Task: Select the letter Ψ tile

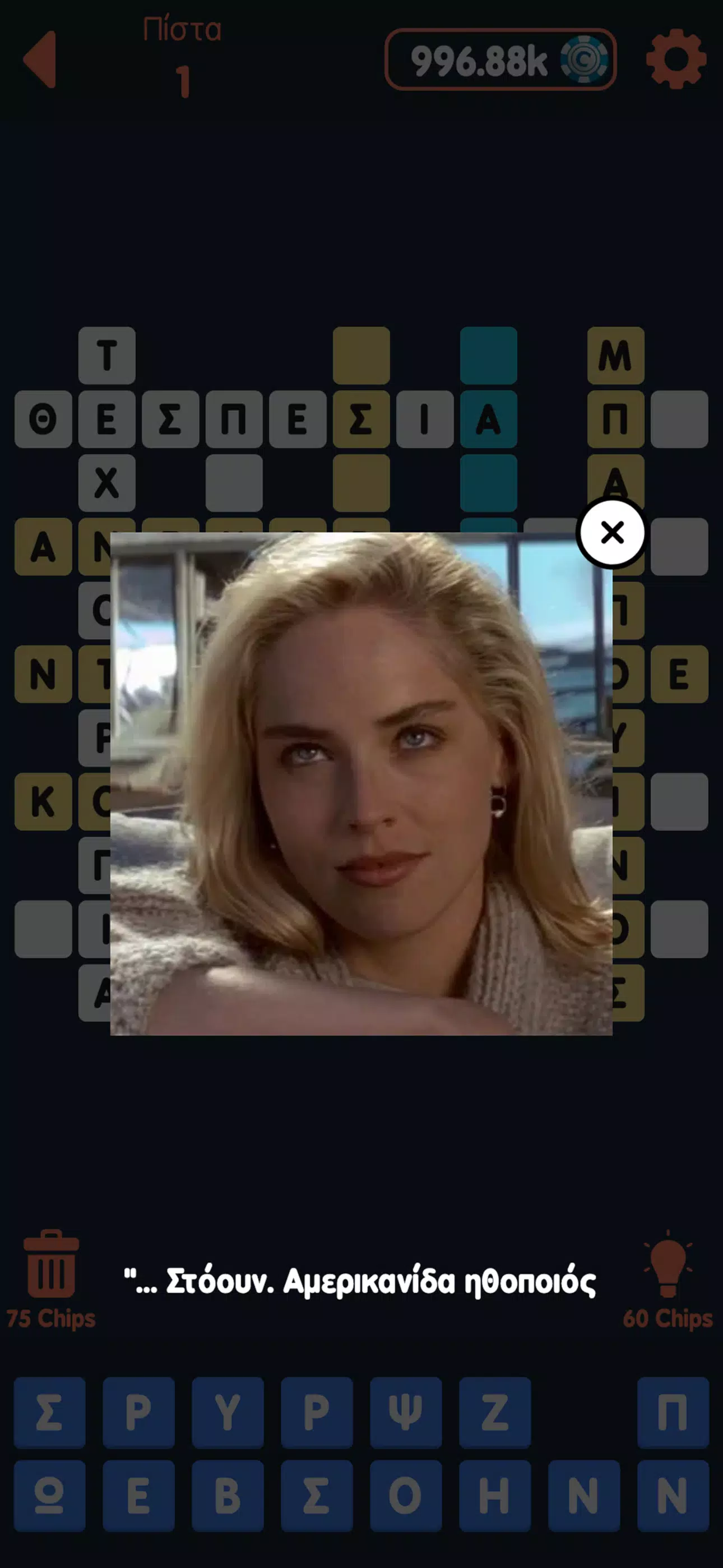Action: tap(406, 1412)
